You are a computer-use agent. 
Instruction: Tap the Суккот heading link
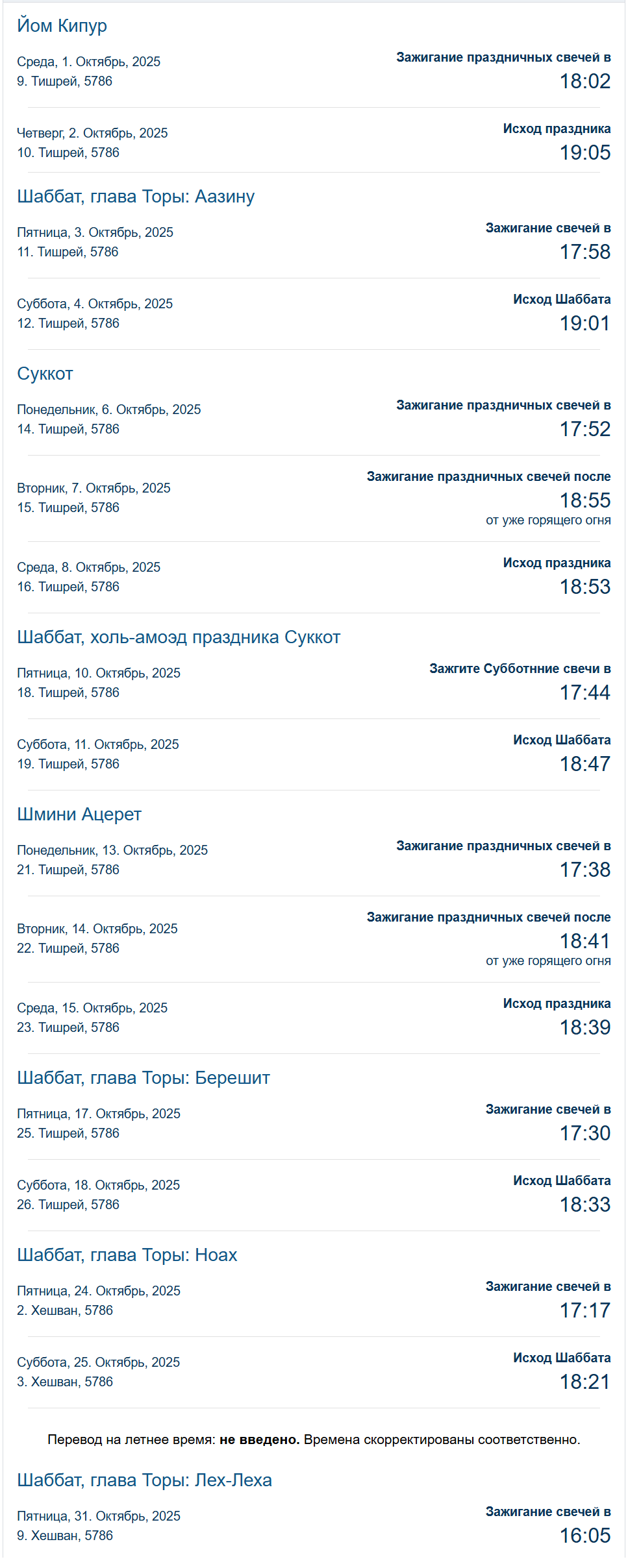(45, 374)
